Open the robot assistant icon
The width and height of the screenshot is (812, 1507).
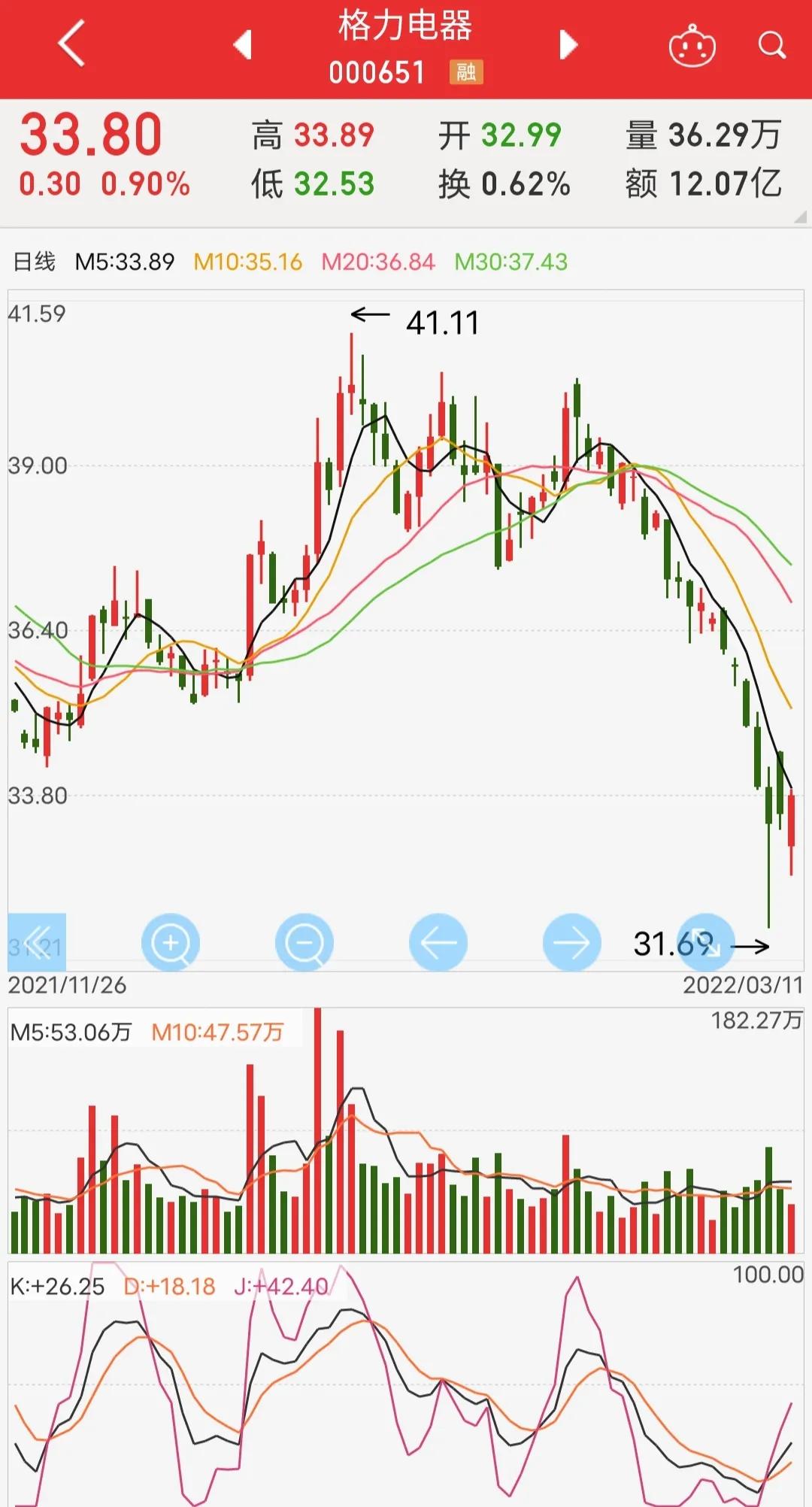692,47
